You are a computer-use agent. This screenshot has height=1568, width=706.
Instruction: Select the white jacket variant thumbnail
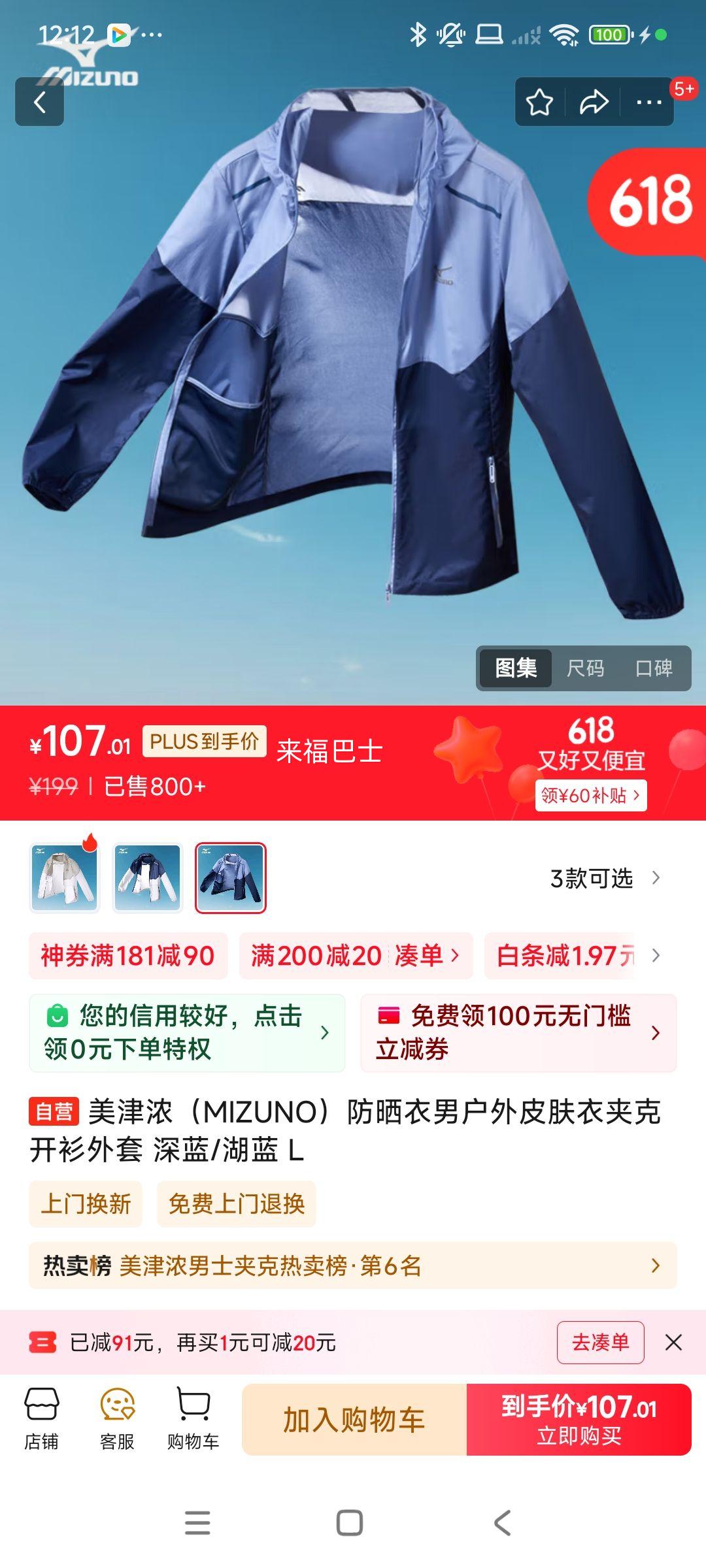64,877
